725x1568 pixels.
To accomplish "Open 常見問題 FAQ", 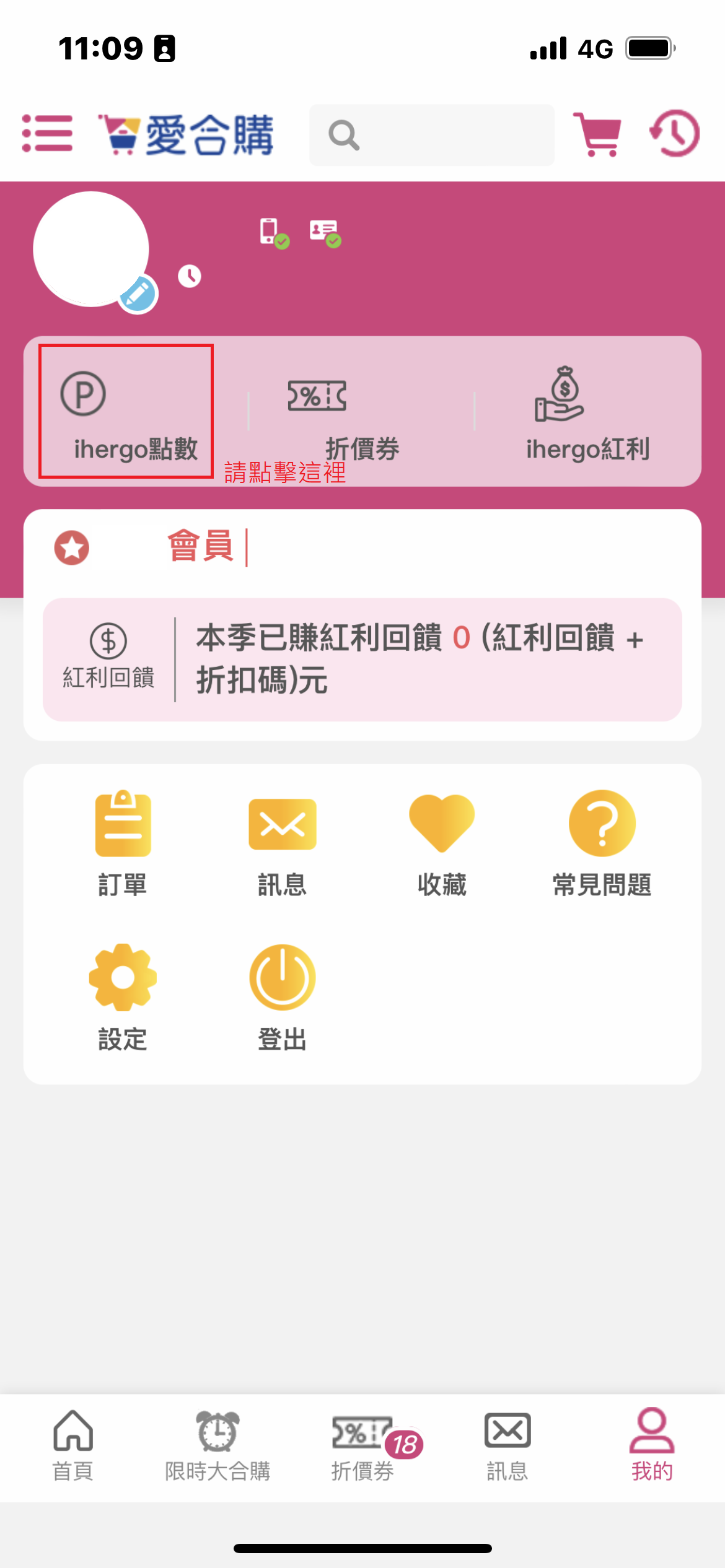I will 602,843.
